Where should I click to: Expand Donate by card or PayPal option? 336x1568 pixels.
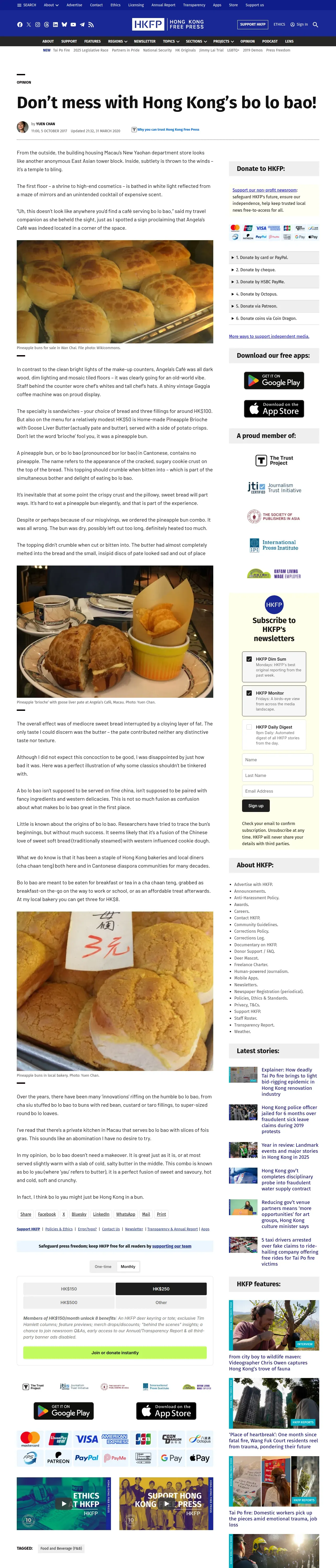pyautogui.click(x=274, y=257)
